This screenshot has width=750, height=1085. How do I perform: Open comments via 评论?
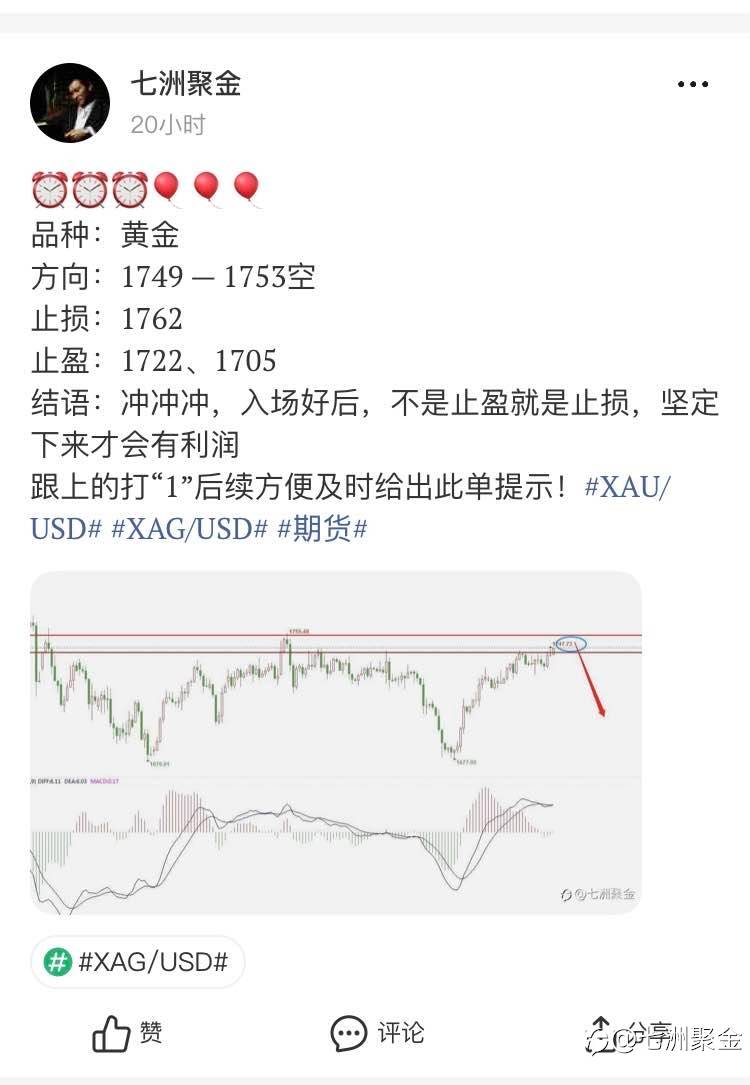[x=378, y=1034]
